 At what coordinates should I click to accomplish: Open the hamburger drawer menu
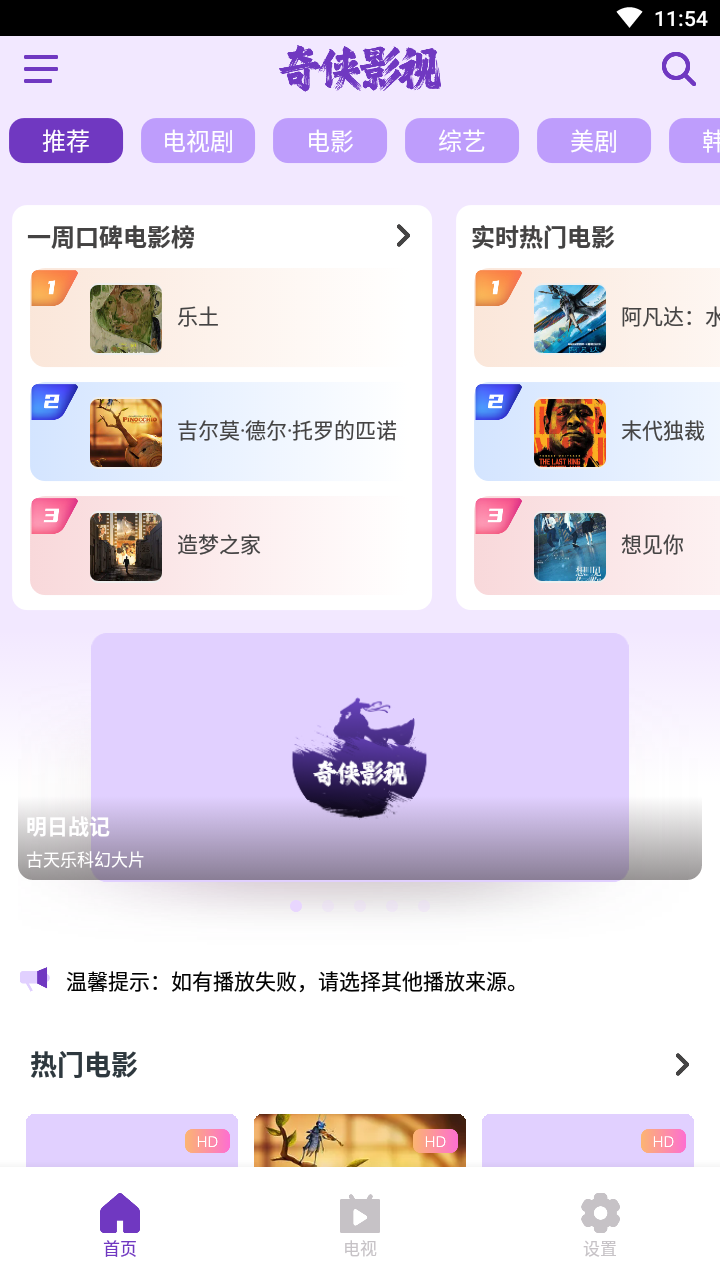(41, 69)
